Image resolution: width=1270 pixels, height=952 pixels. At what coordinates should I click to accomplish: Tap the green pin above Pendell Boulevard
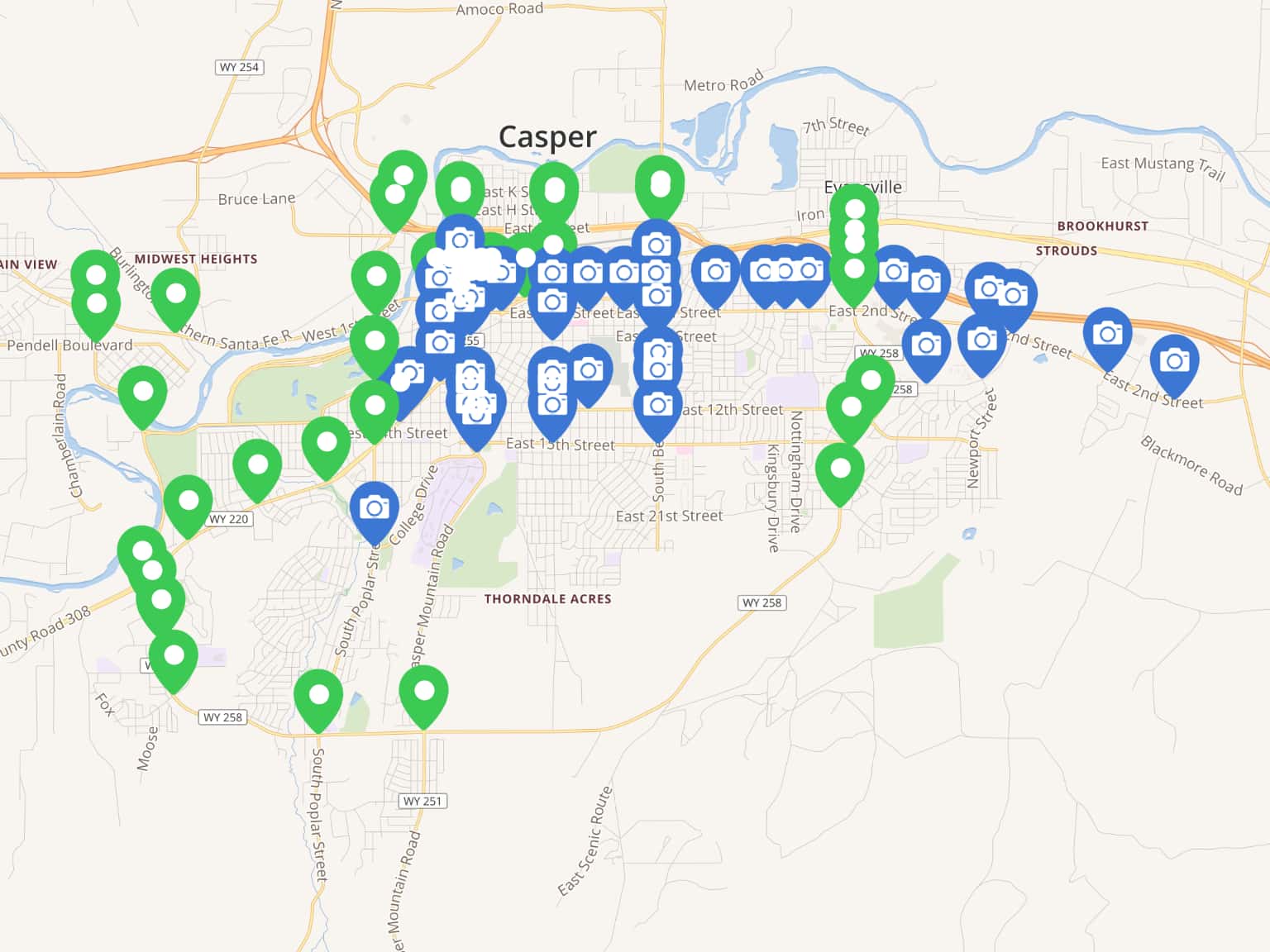click(x=97, y=303)
